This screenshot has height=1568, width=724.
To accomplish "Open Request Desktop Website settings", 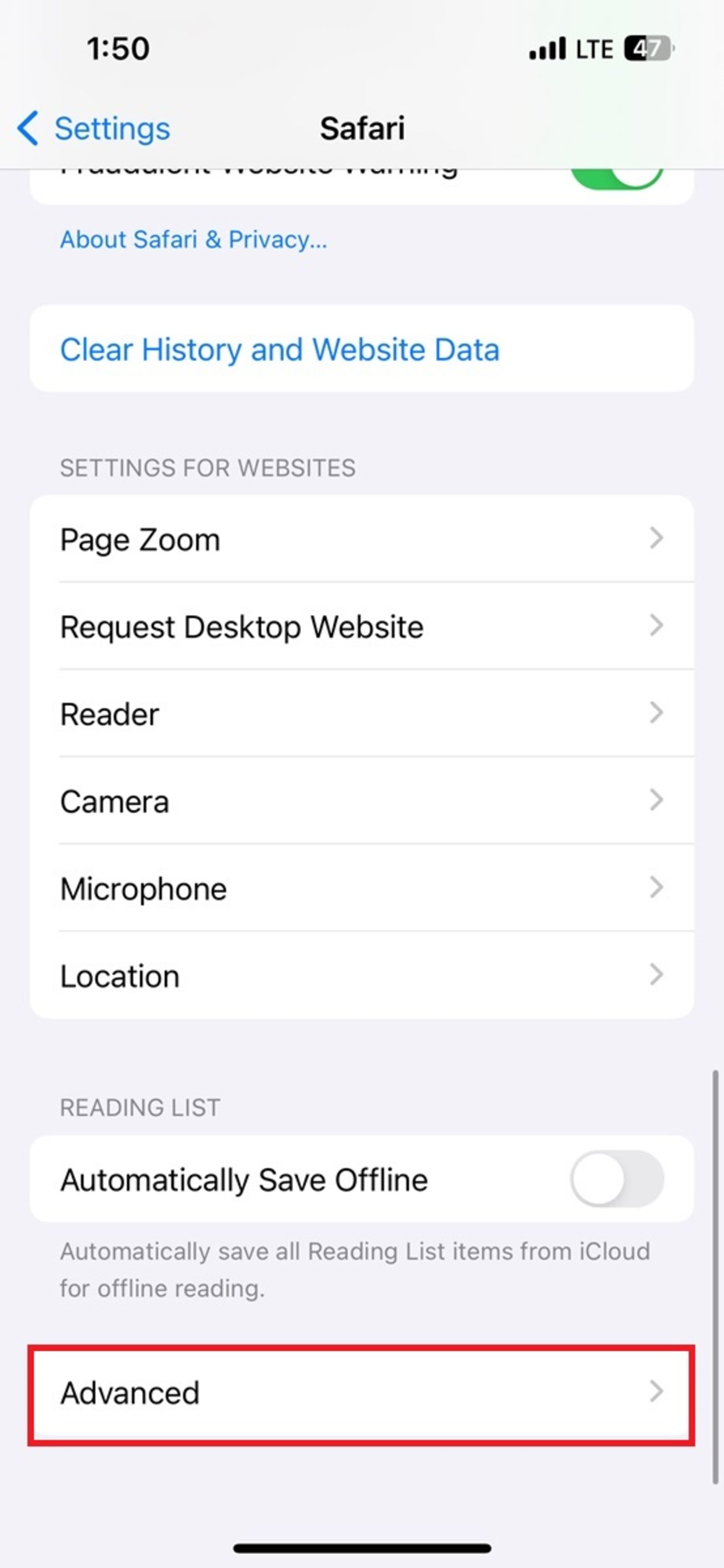I will [362, 626].
